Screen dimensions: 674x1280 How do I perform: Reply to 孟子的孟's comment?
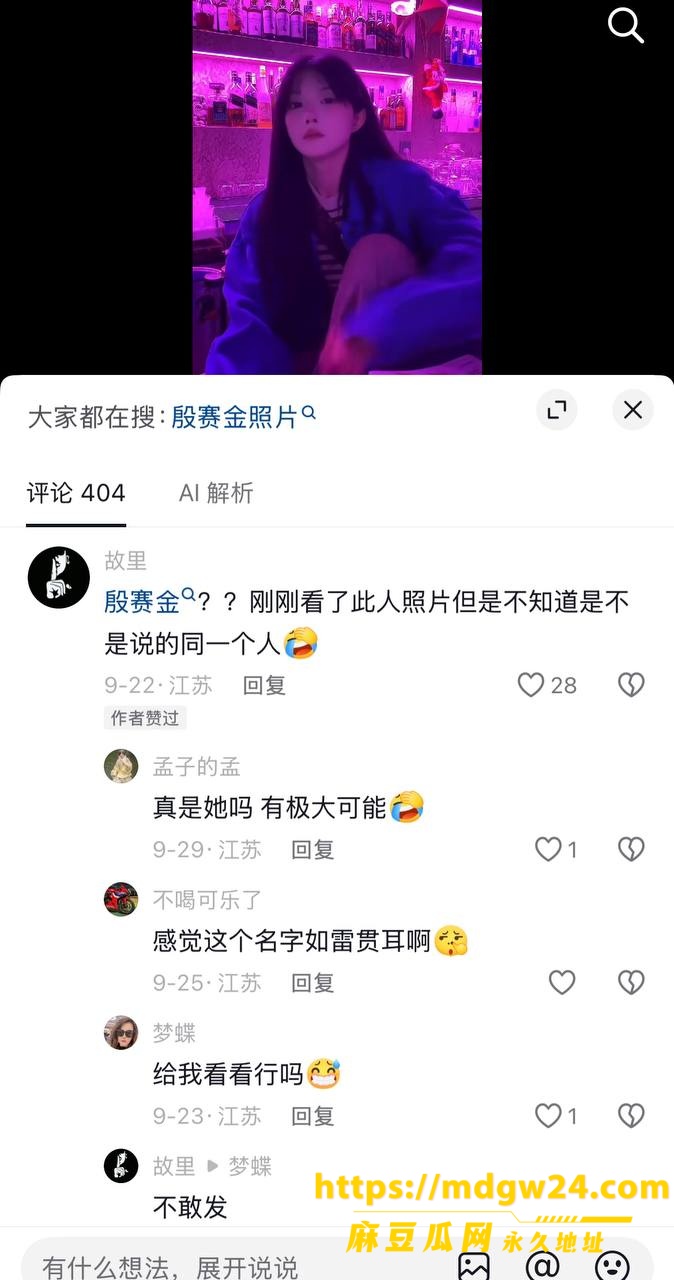point(312,849)
